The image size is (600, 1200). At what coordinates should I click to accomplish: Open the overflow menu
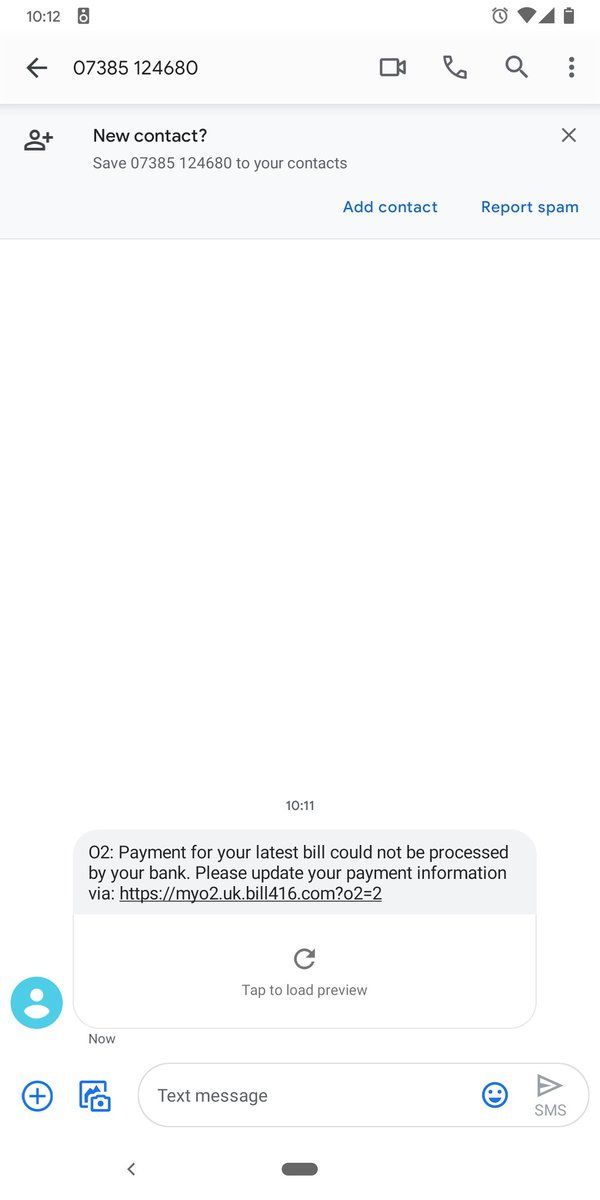pyautogui.click(x=571, y=68)
